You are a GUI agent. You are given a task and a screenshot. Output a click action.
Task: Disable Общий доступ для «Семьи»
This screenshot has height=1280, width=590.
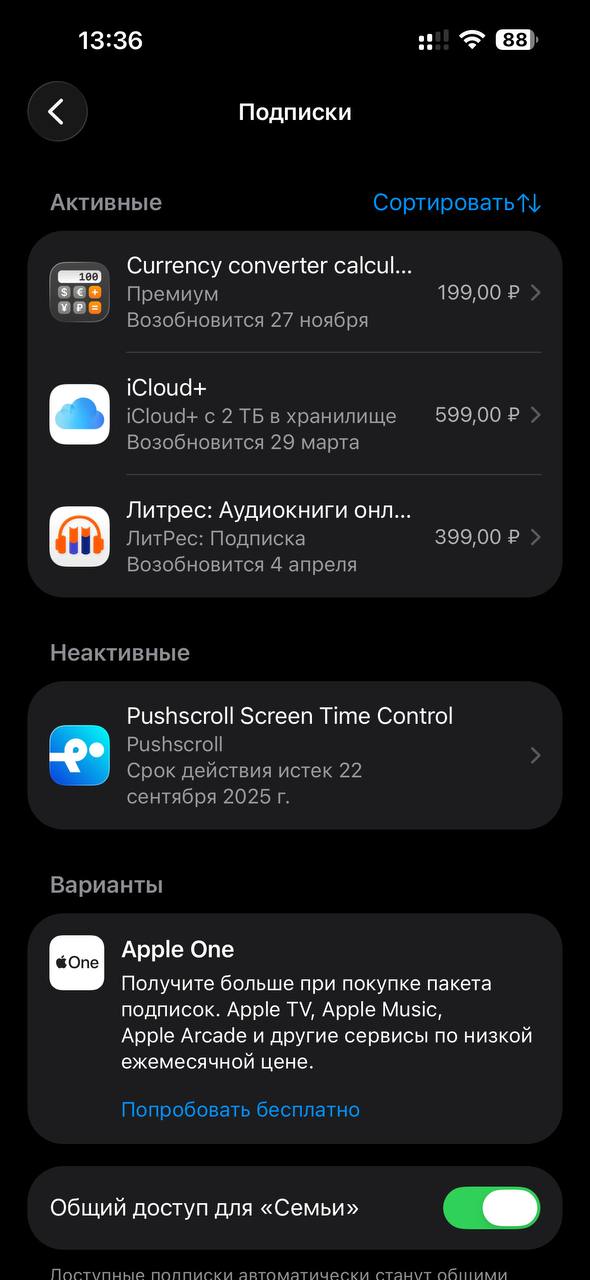click(x=491, y=1208)
